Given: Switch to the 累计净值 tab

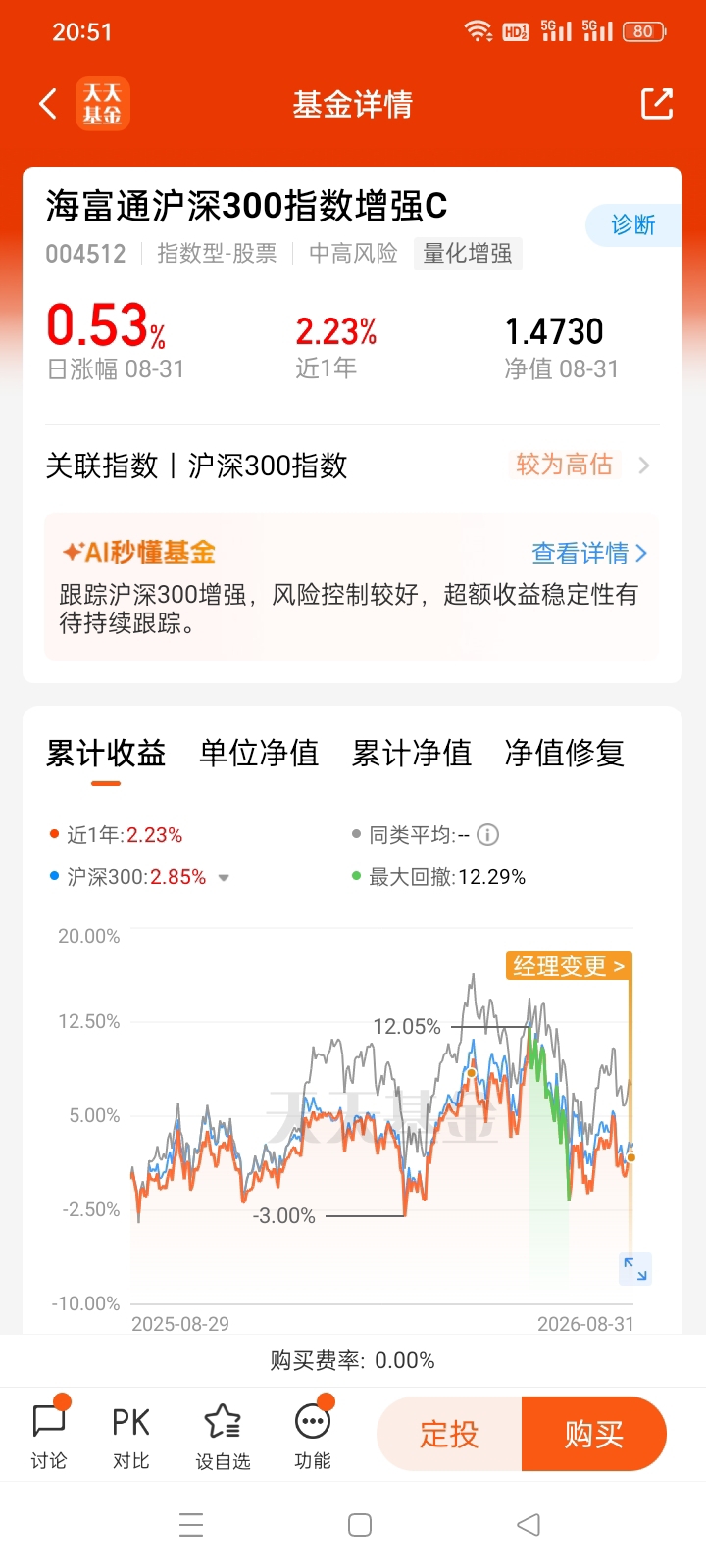Looking at the screenshot, I should (412, 753).
